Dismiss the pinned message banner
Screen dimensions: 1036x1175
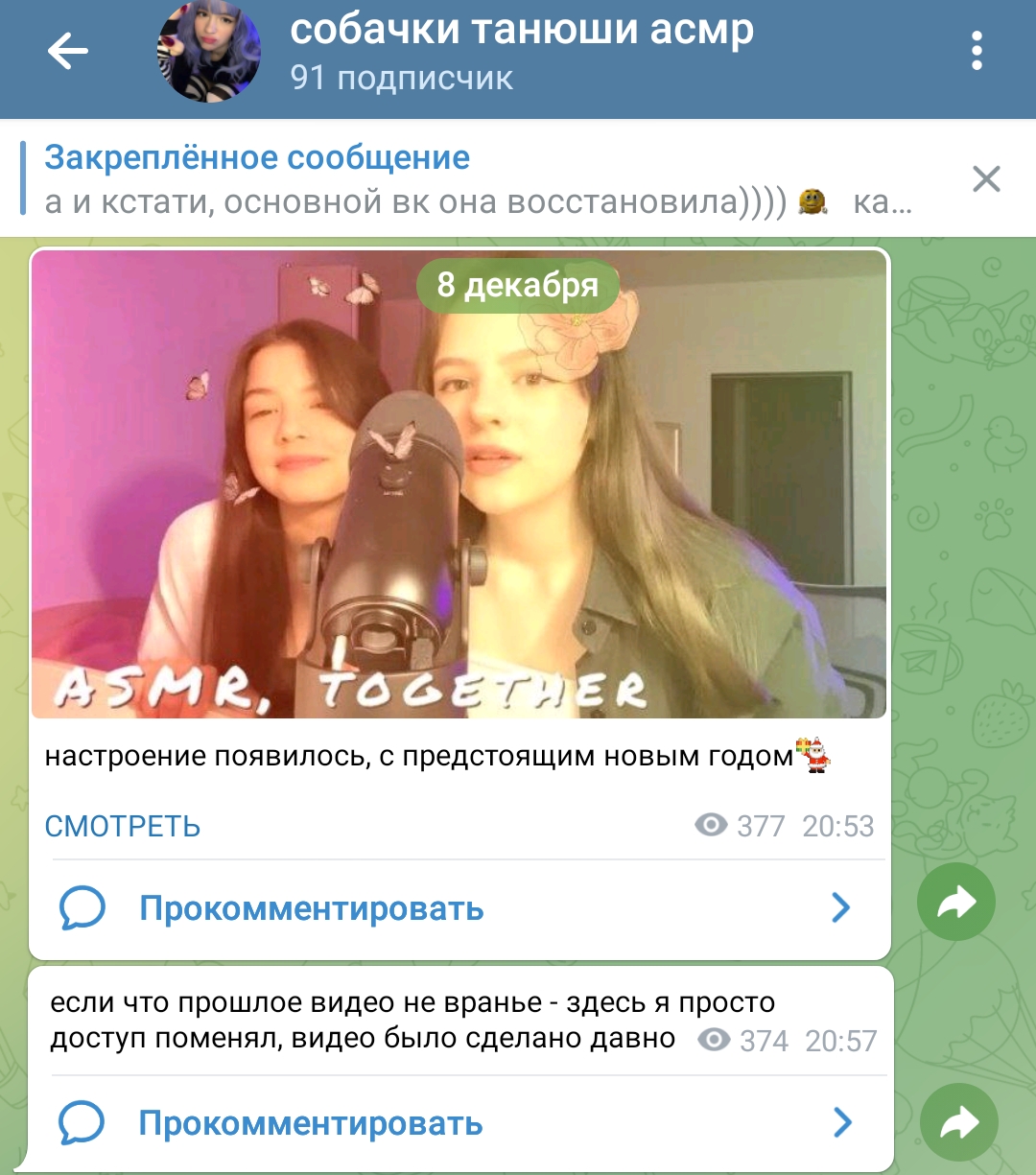tap(986, 179)
